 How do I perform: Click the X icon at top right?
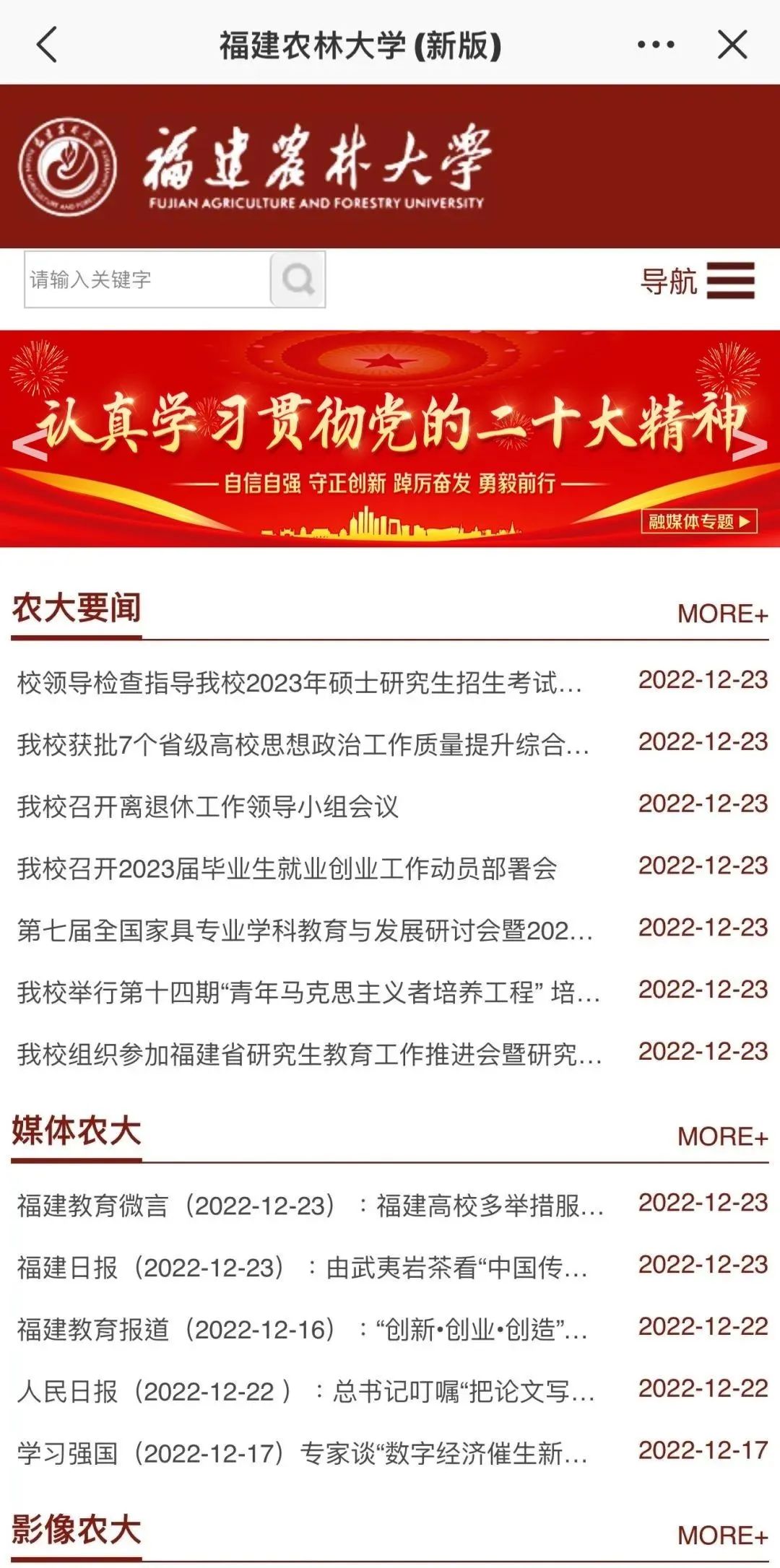coord(732,46)
